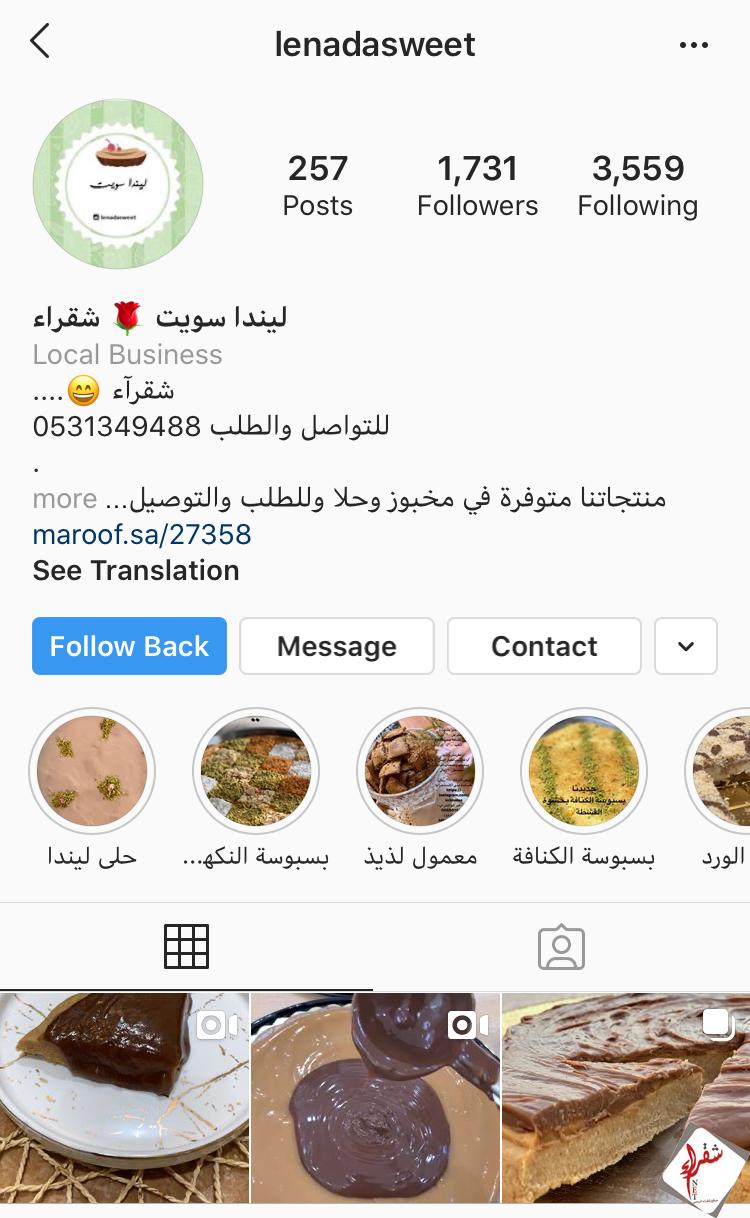Open the 'بسبوسة الكنافة' story highlight
This screenshot has width=750, height=1218.
(584, 771)
